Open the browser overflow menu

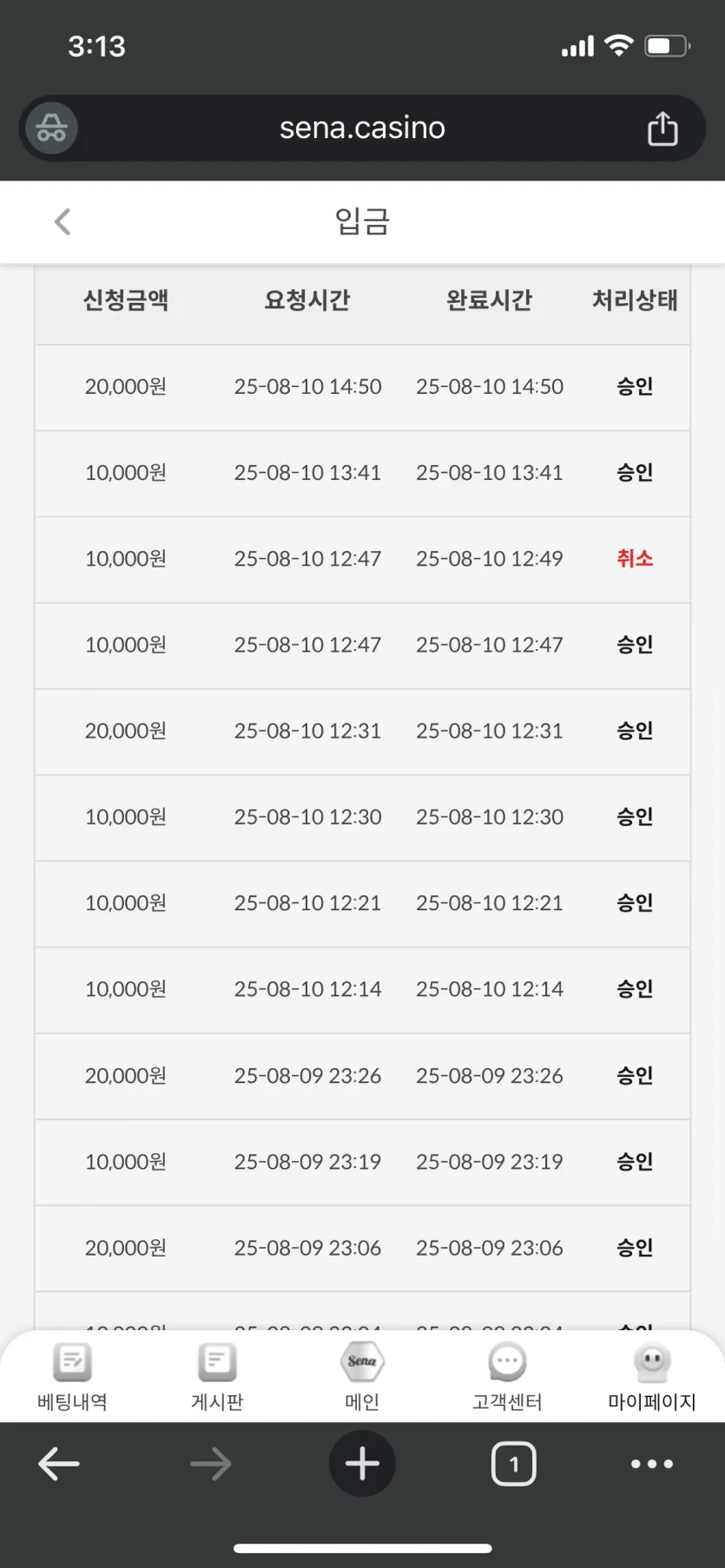(x=652, y=1464)
